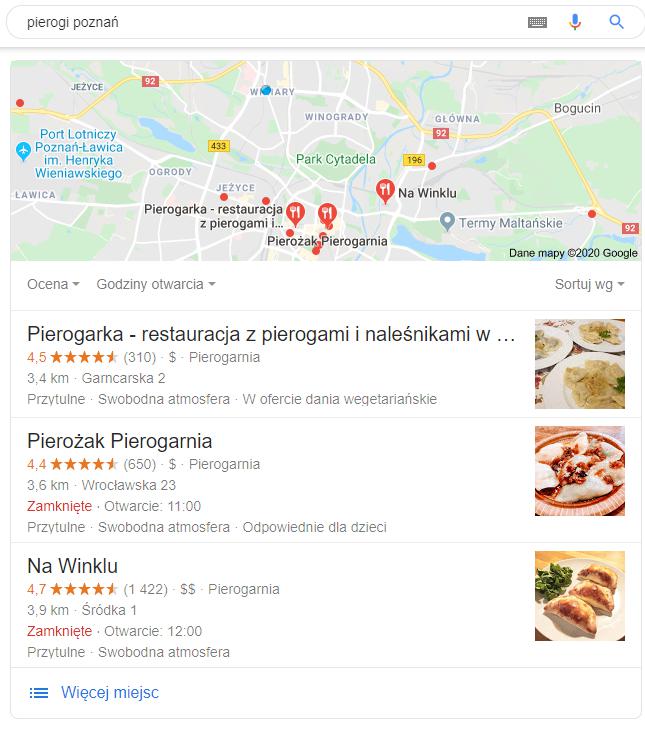The height and width of the screenshot is (738, 645).
Task: Expand the Ocena rating filter
Action: [53, 284]
